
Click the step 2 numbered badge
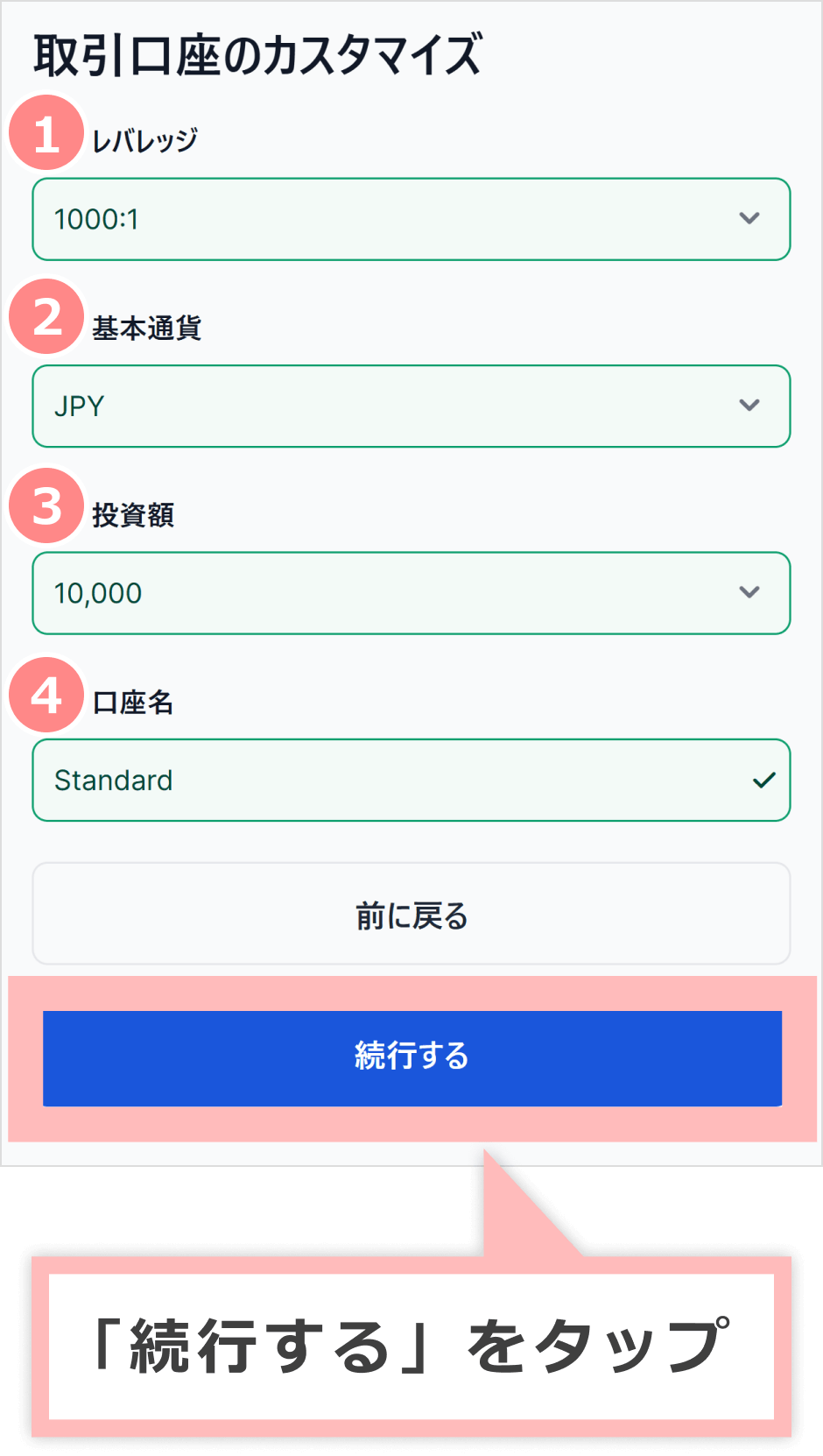pos(46,318)
